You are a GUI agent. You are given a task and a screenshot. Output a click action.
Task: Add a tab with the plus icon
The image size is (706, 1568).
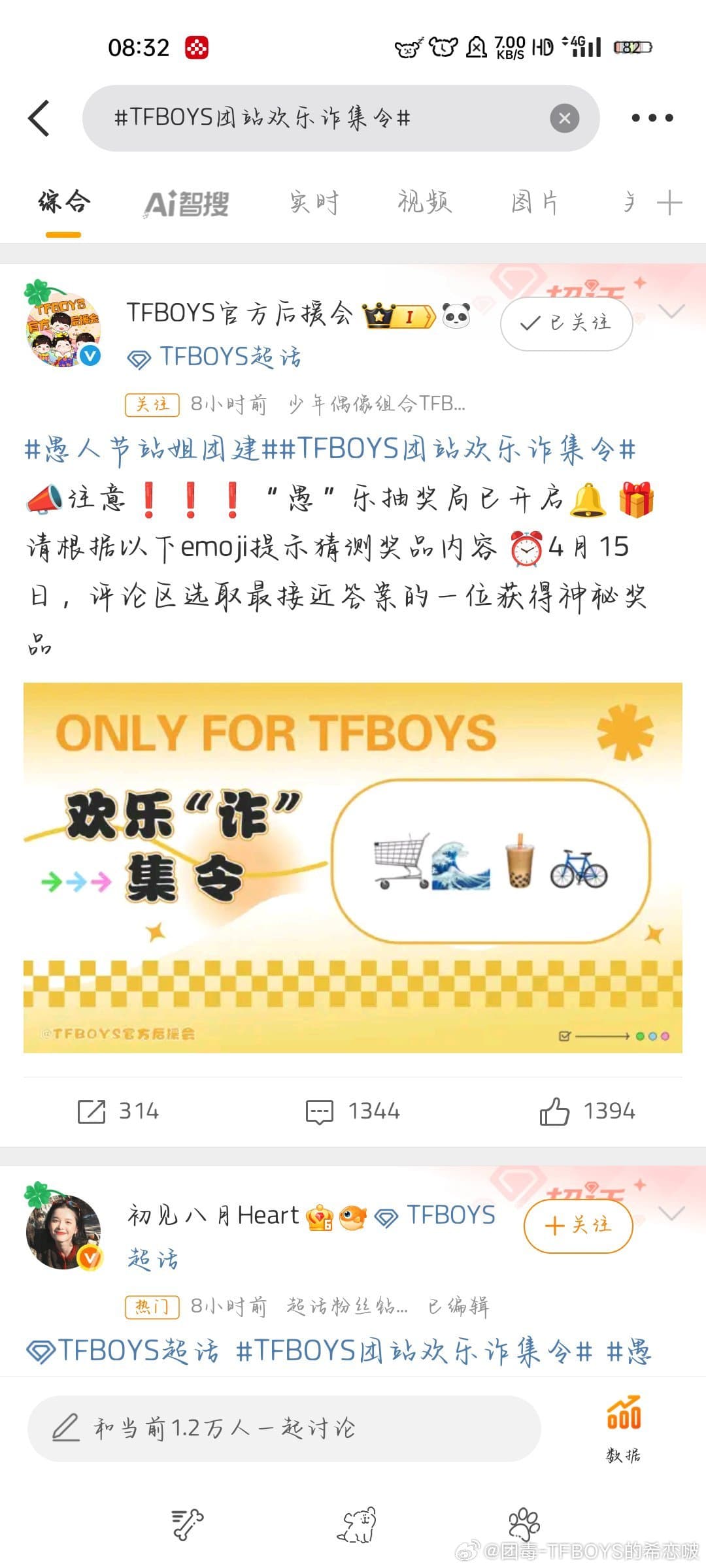[669, 203]
